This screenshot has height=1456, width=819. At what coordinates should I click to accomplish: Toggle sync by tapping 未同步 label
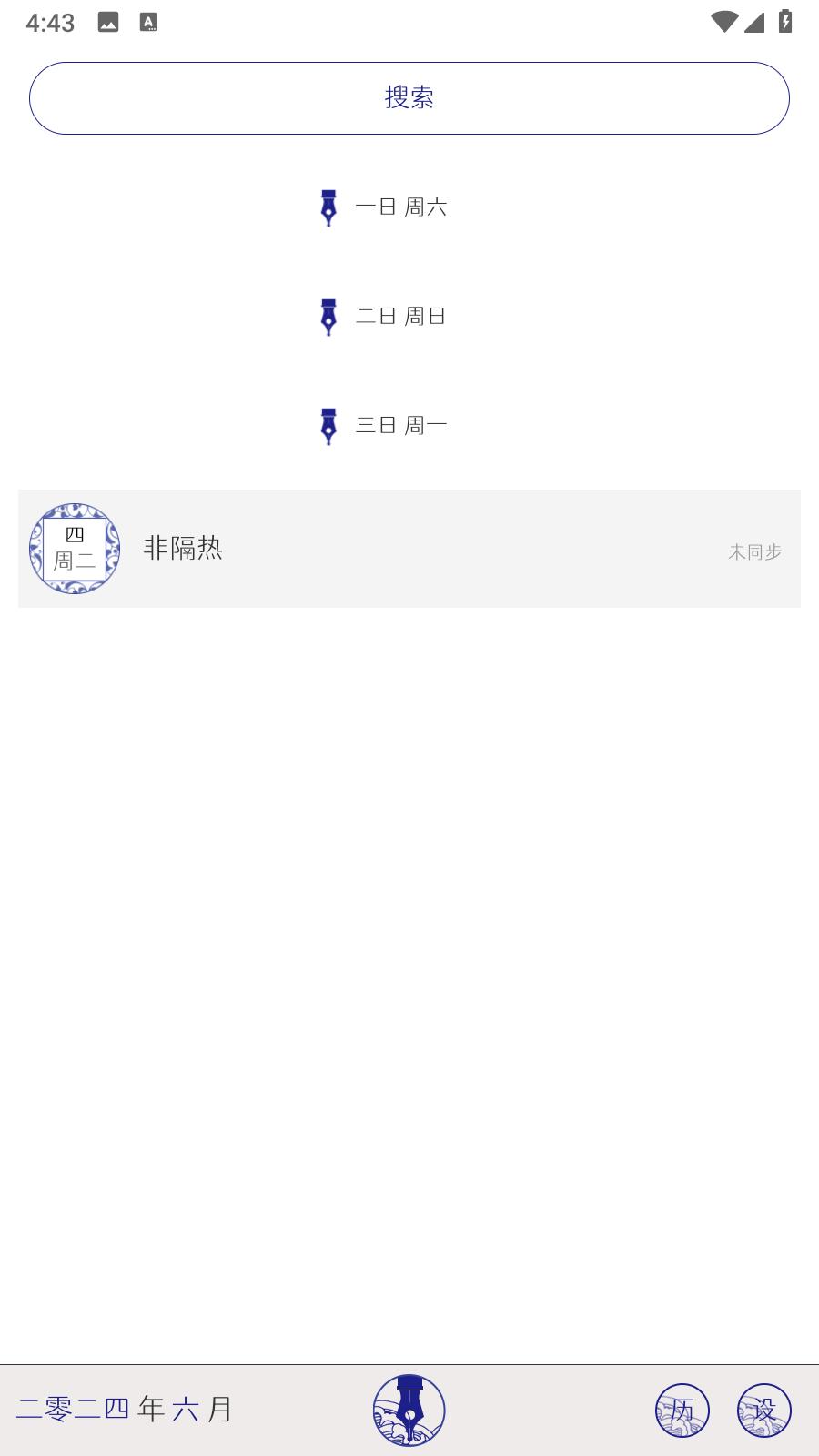(x=754, y=551)
